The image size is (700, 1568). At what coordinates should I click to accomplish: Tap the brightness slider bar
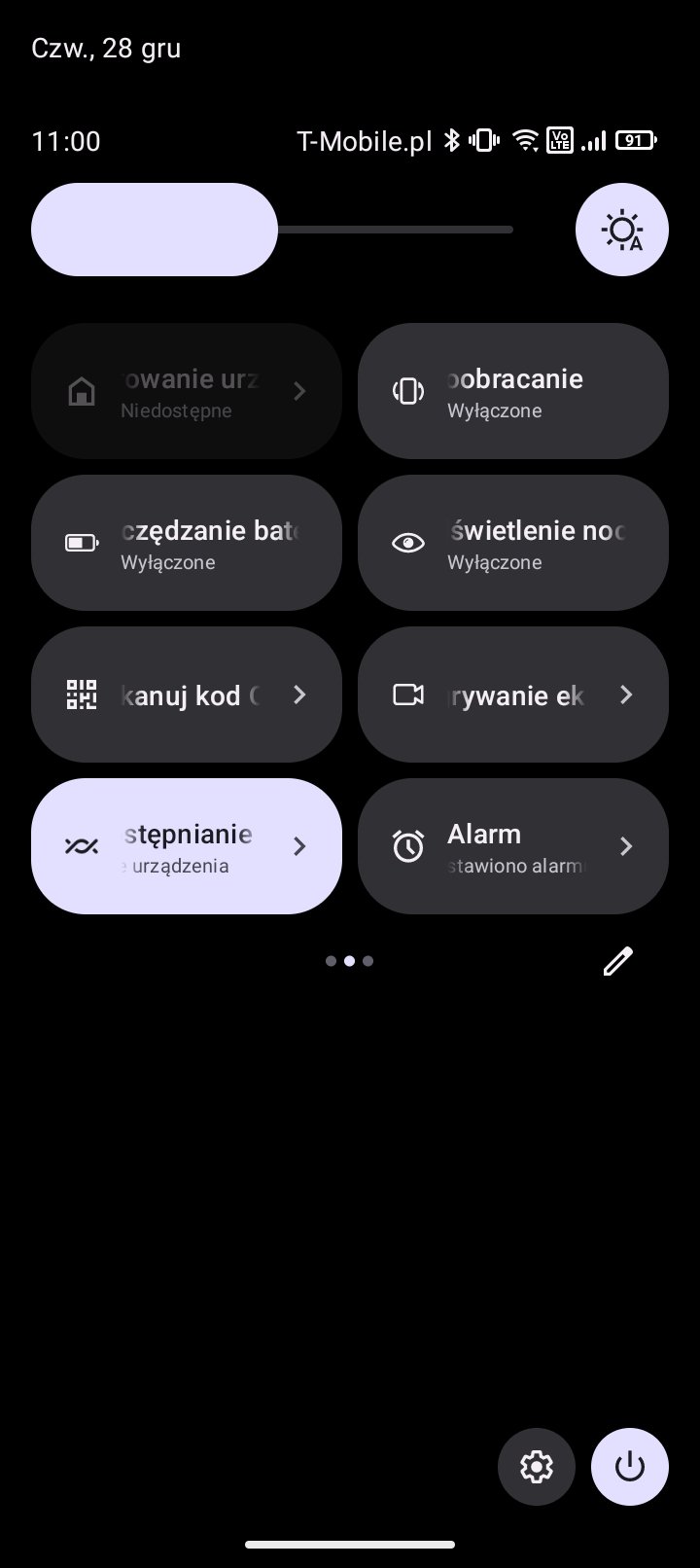tap(272, 230)
